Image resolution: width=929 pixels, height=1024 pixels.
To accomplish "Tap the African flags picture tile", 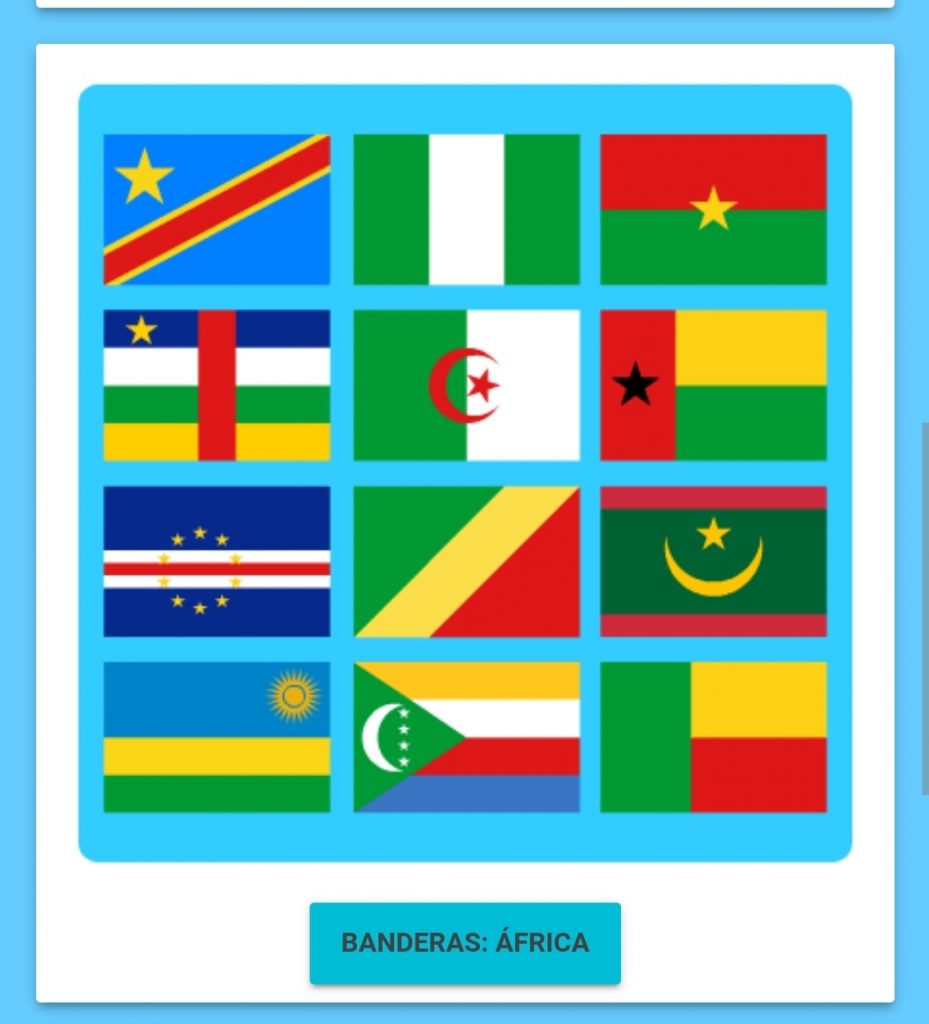I will click(x=465, y=473).
